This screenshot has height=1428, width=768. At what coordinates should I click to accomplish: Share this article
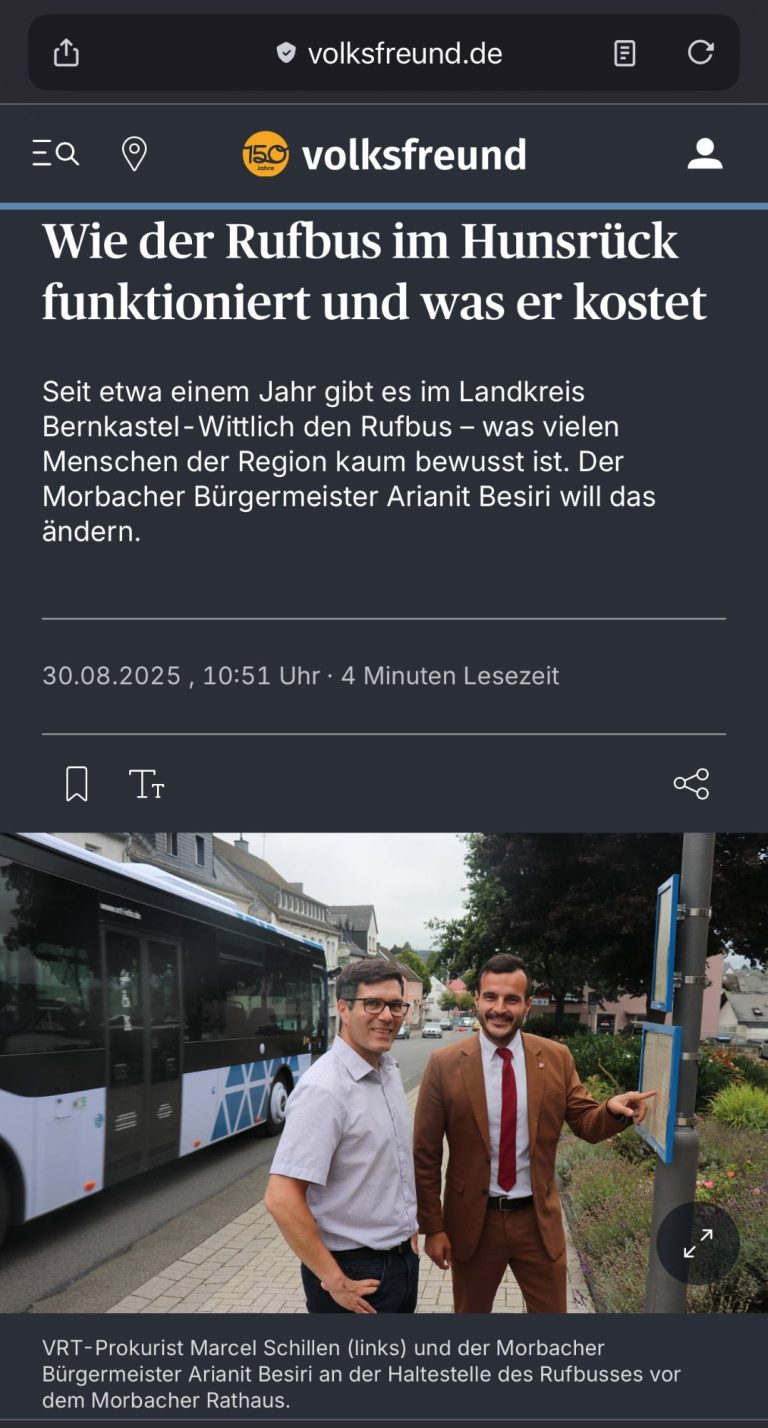691,784
